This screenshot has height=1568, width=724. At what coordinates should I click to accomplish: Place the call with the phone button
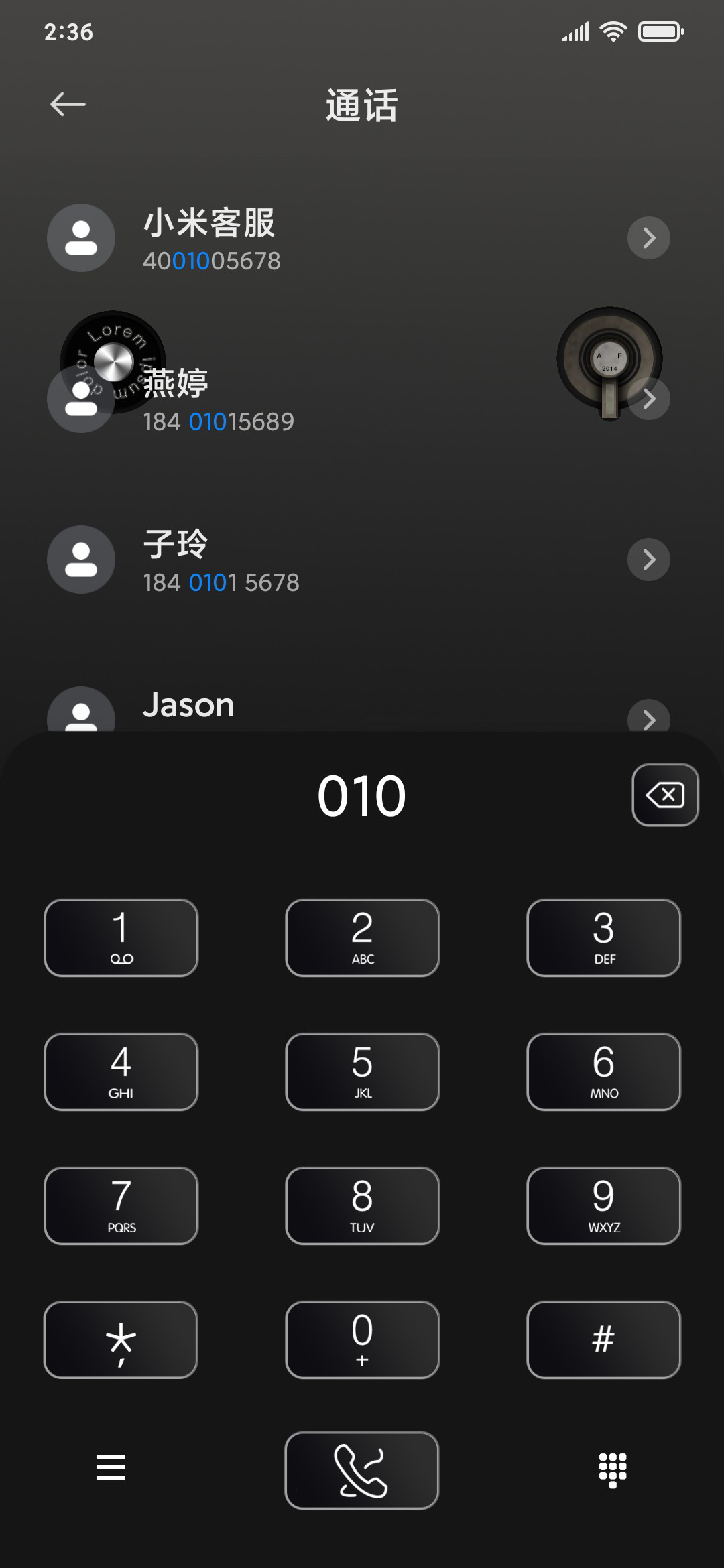(362, 1470)
